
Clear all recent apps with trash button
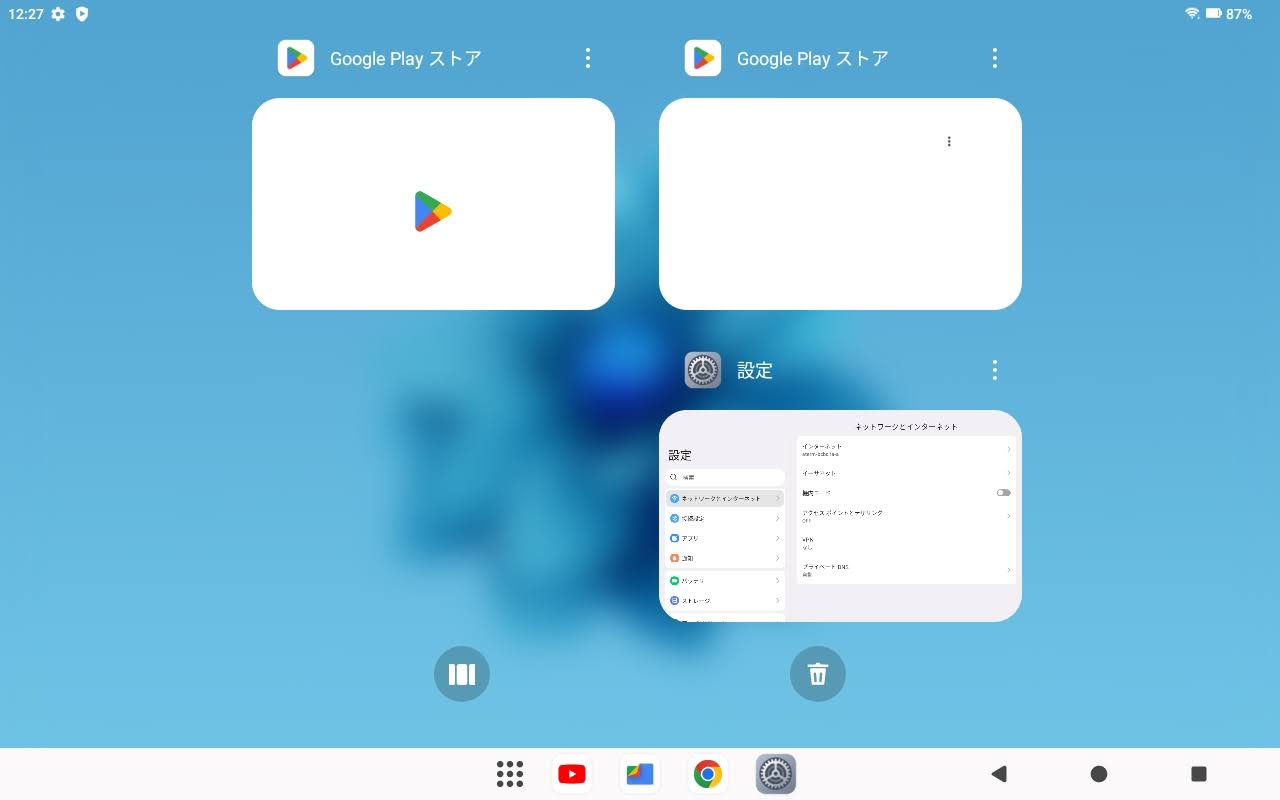coord(818,674)
